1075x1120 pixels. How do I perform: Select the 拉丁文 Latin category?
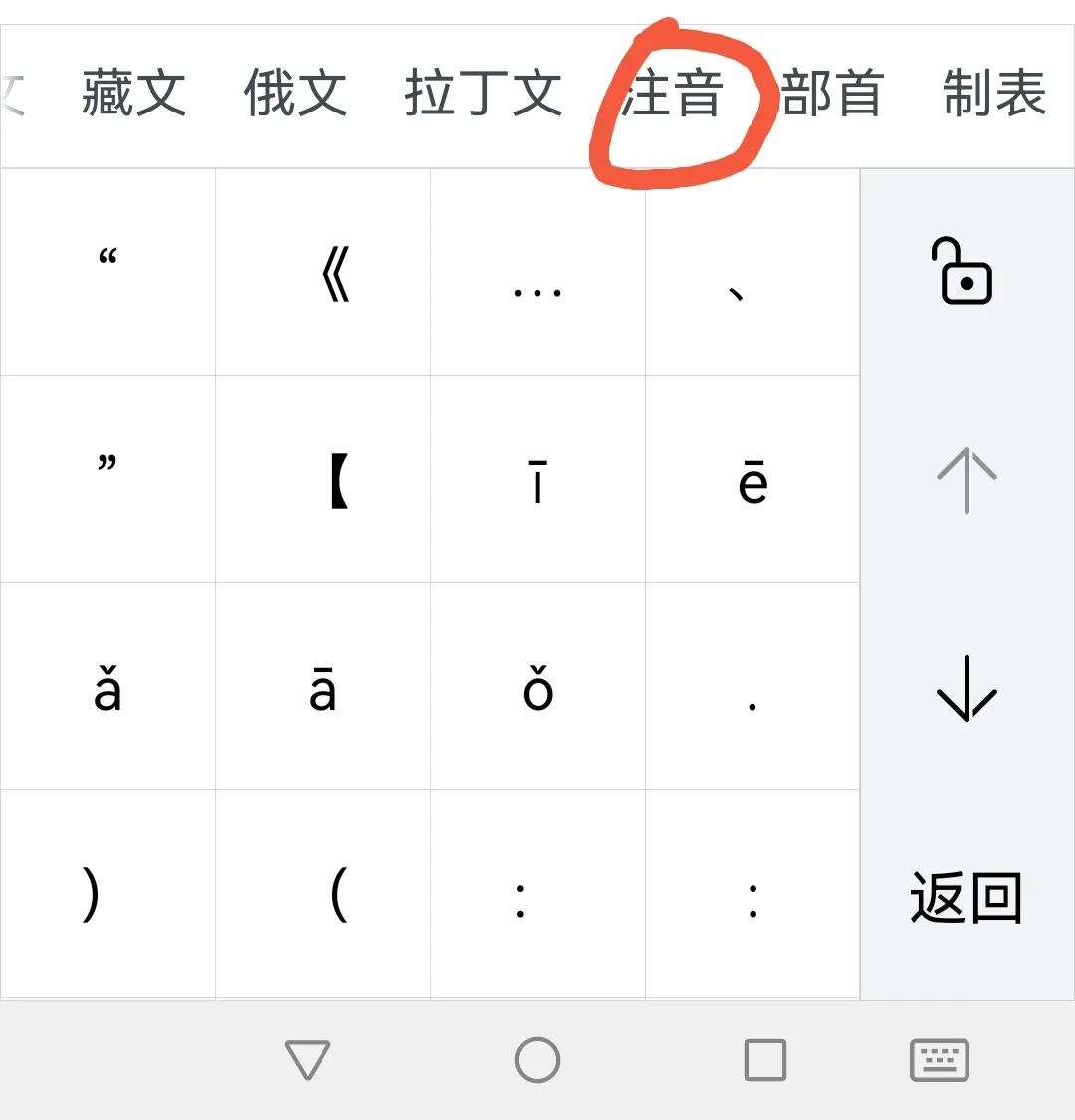(x=484, y=93)
